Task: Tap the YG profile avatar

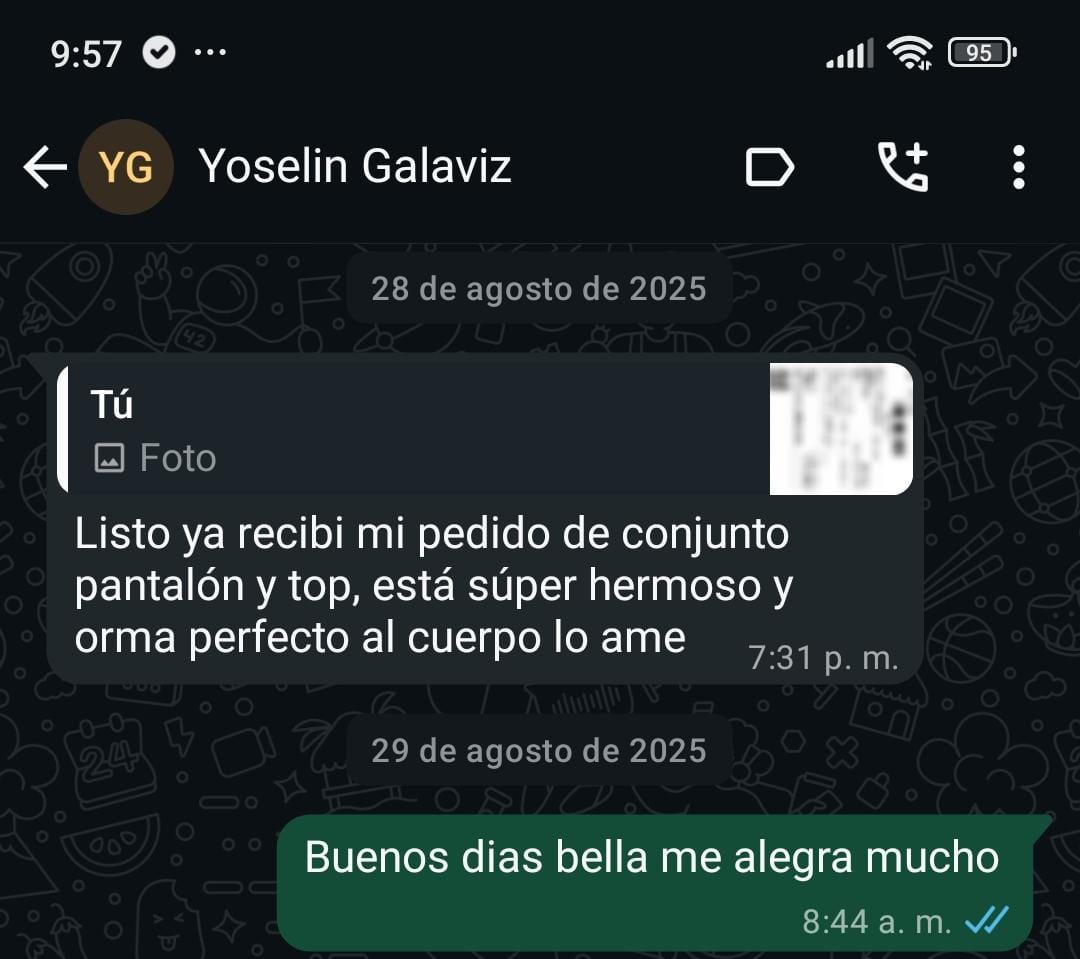Action: tap(126, 167)
